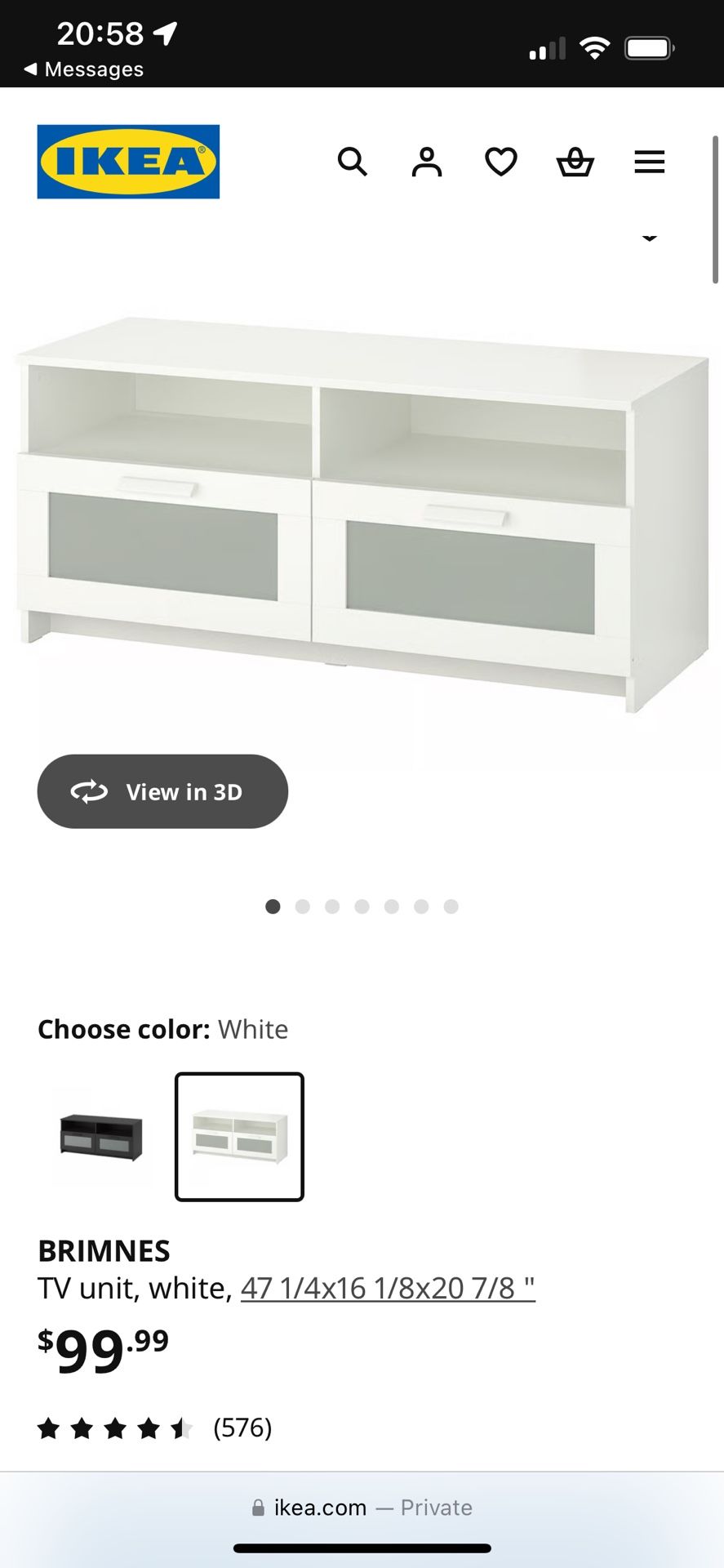The image size is (724, 1568).
Task: Select the white color option
Action: pyautogui.click(x=239, y=1137)
